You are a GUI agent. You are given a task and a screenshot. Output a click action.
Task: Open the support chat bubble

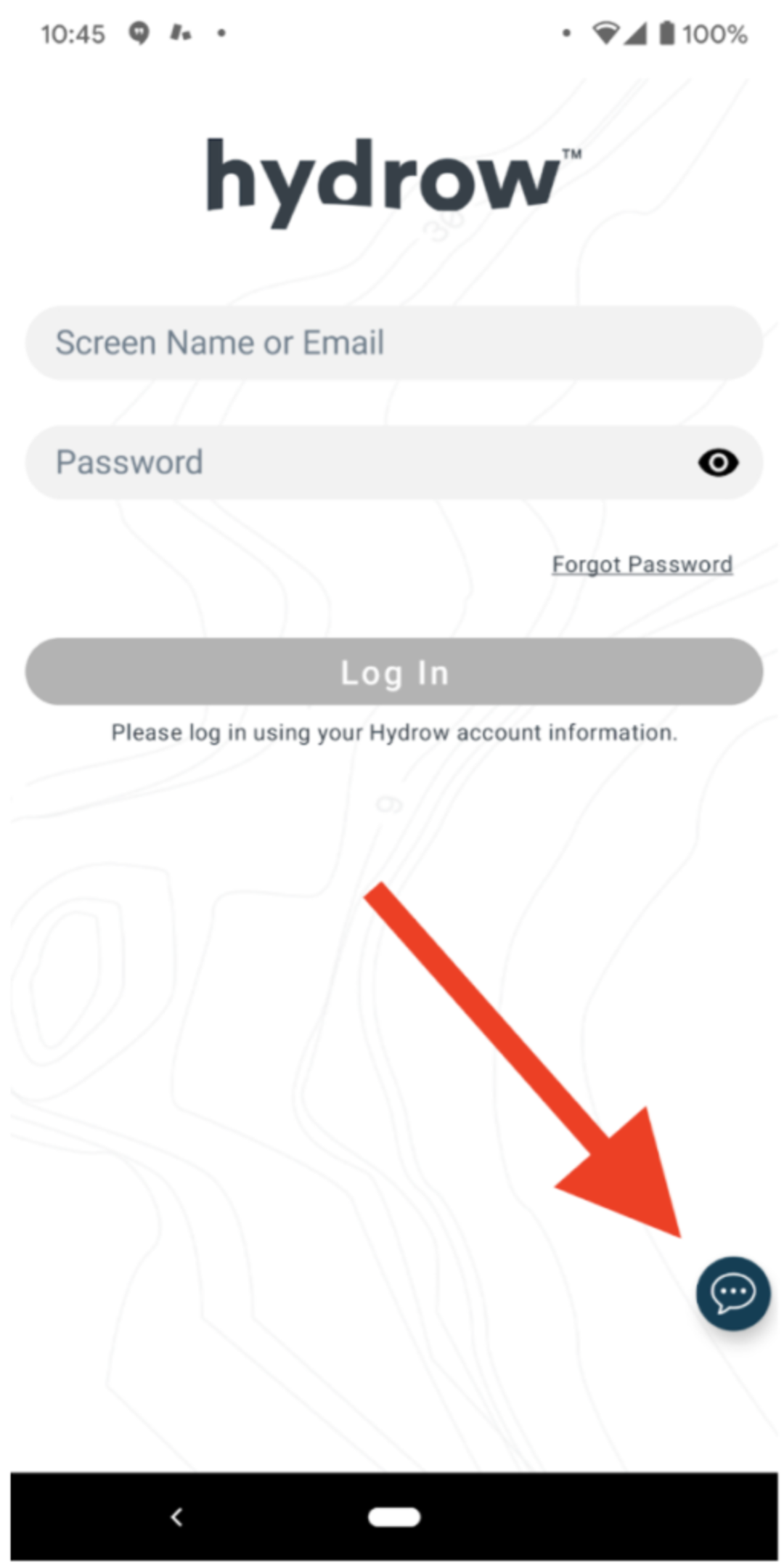pos(732,1294)
